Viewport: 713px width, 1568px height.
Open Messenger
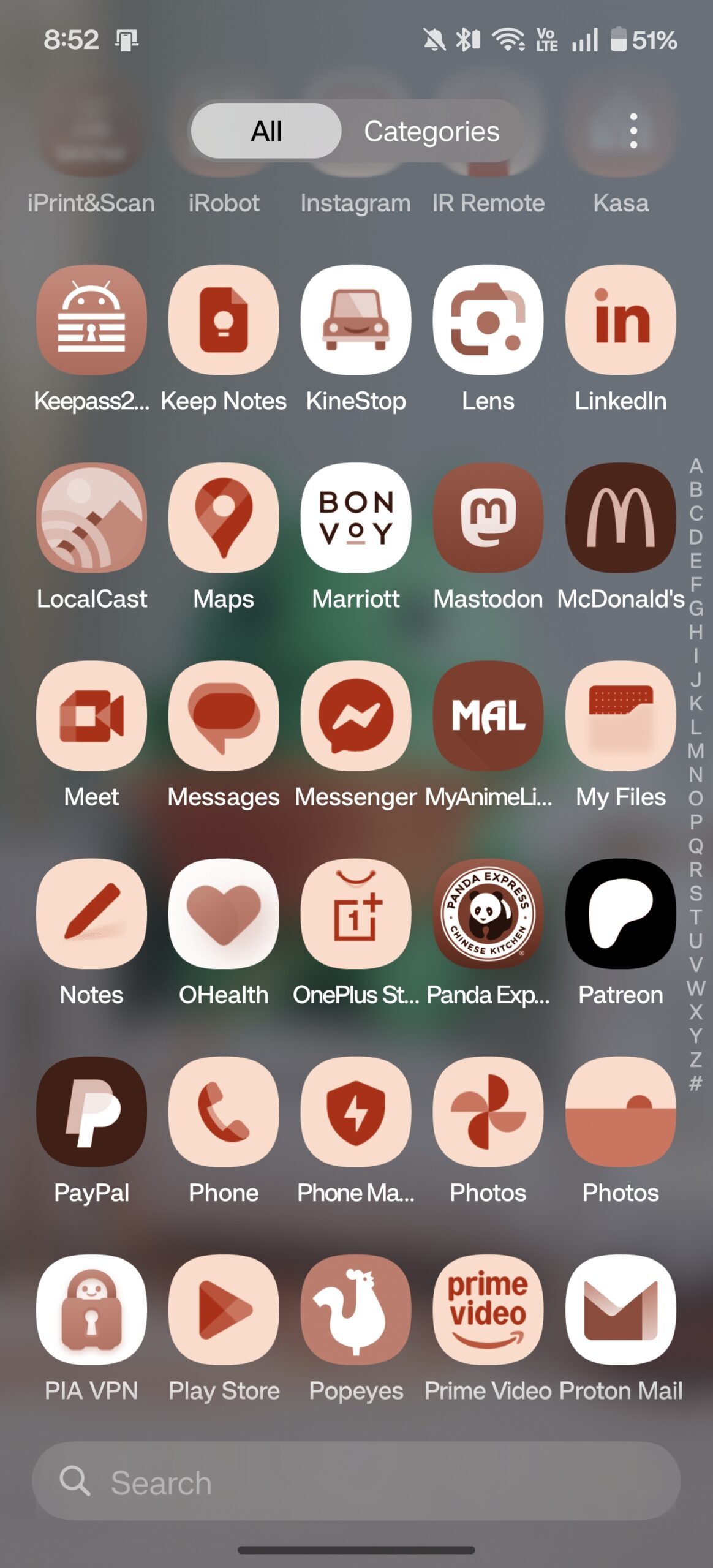pyautogui.click(x=356, y=715)
